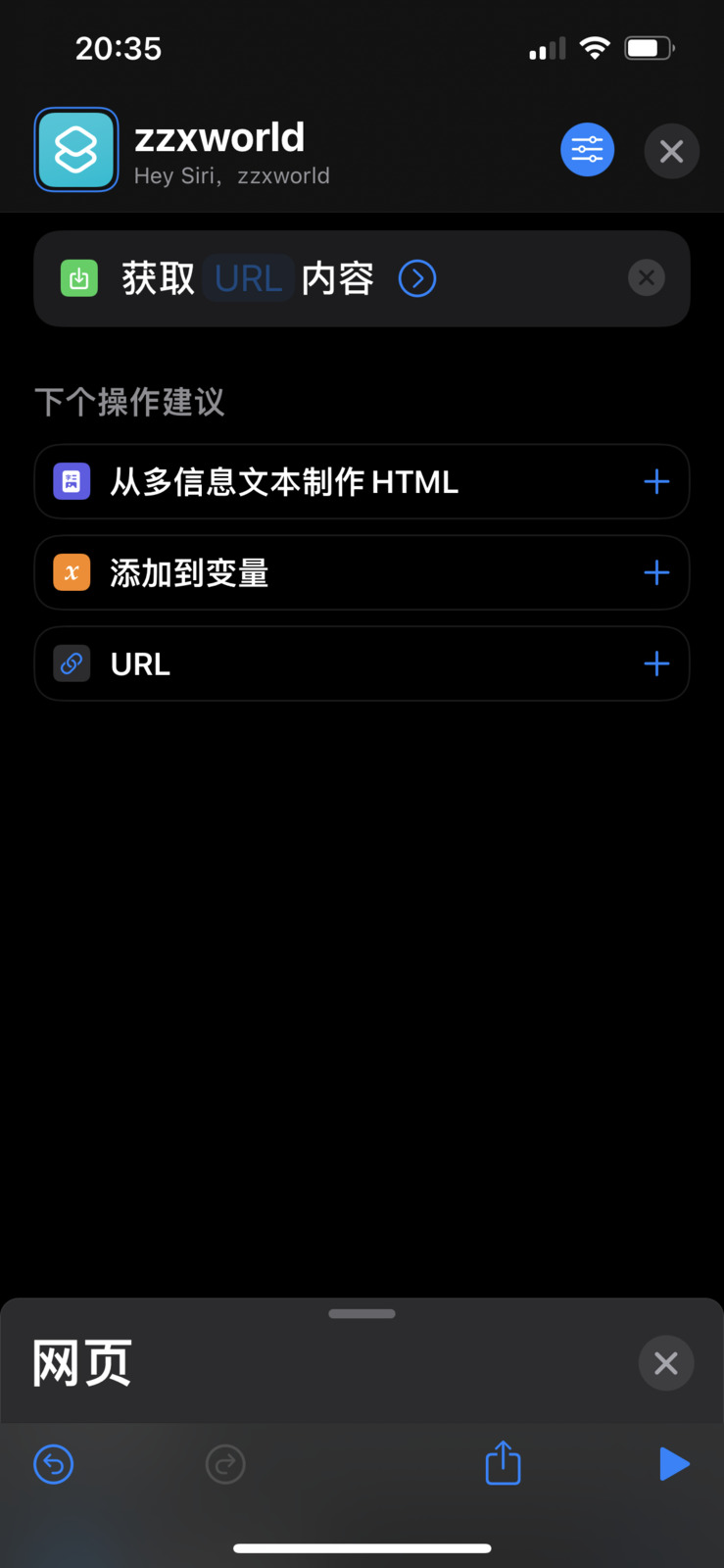Share this shortcut
Image resolution: width=724 pixels, height=1568 pixels.
(503, 1463)
